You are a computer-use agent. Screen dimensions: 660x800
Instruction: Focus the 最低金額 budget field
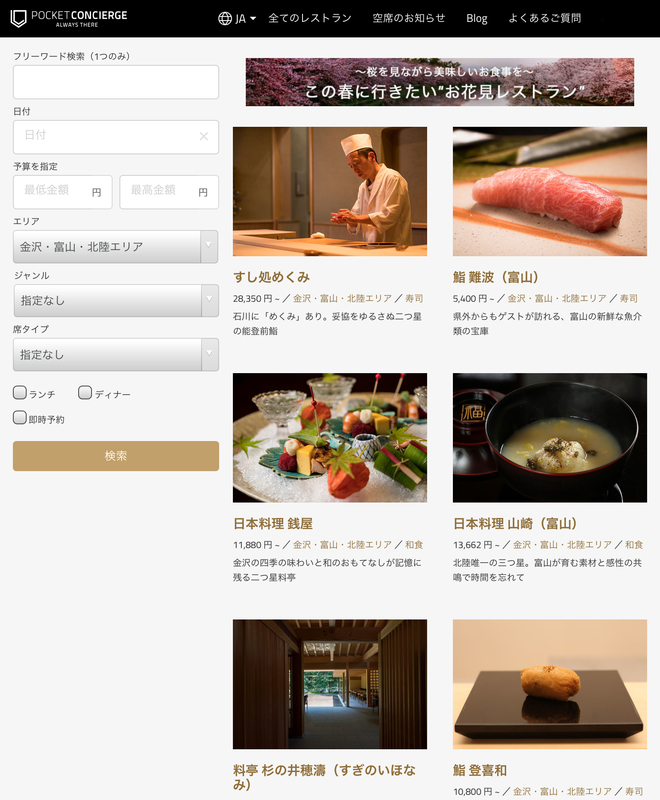(62, 191)
